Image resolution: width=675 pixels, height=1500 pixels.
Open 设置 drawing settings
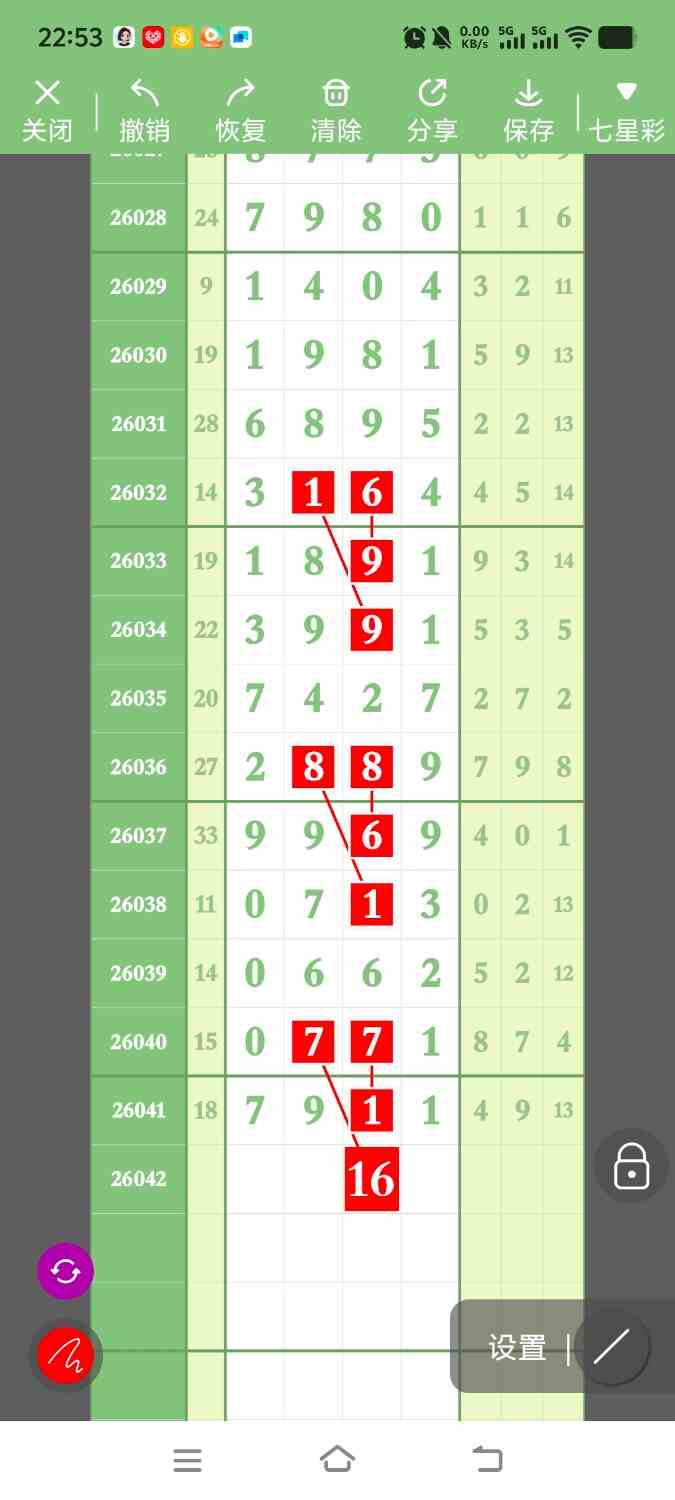pos(517,1348)
